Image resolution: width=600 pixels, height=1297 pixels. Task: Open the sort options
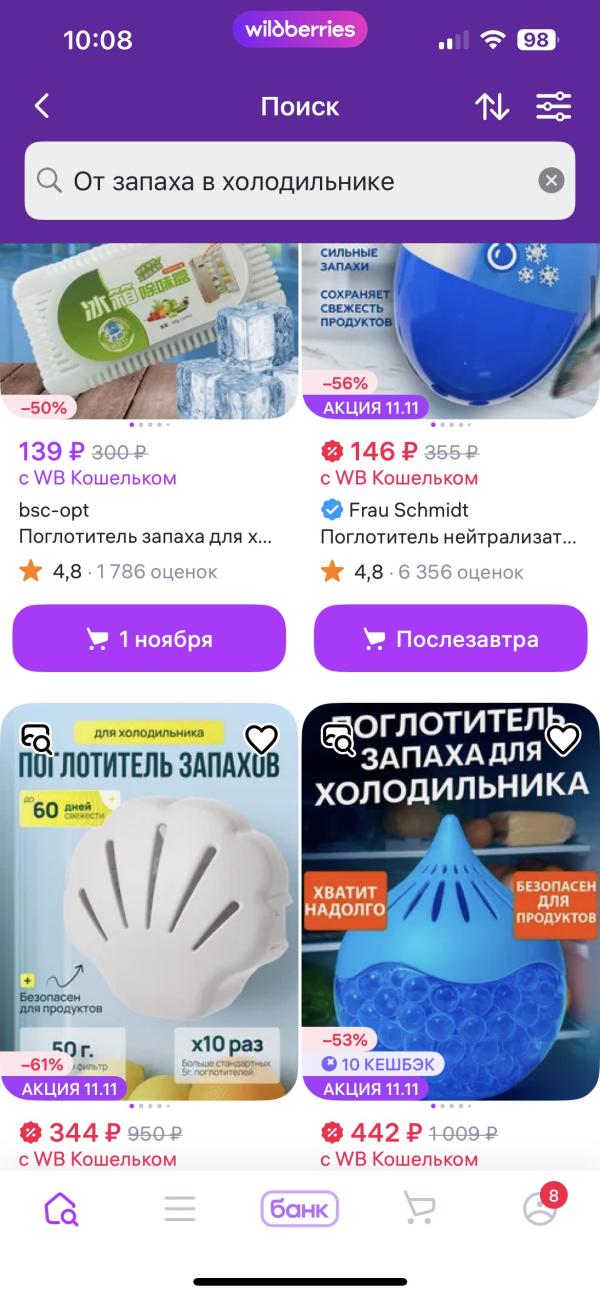click(491, 106)
